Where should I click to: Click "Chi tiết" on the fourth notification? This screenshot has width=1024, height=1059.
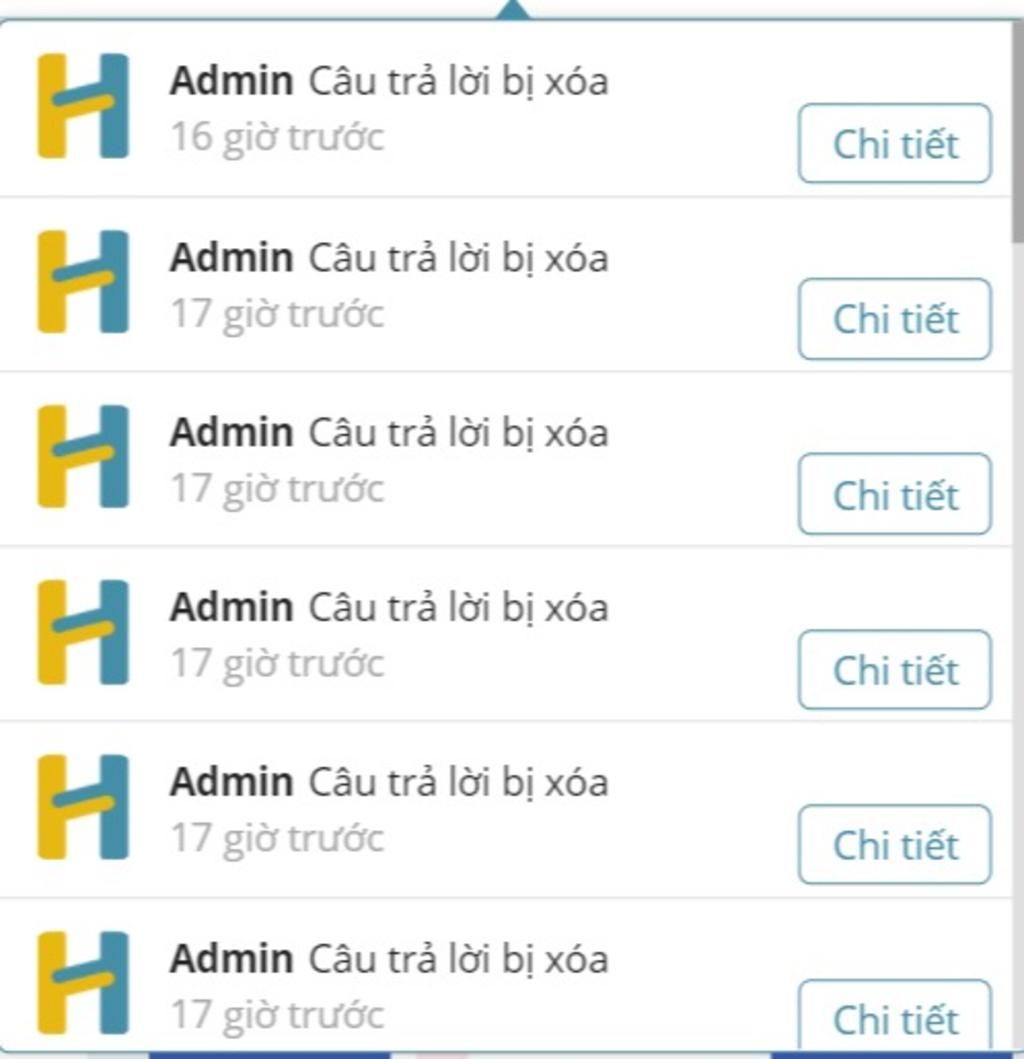[893, 670]
